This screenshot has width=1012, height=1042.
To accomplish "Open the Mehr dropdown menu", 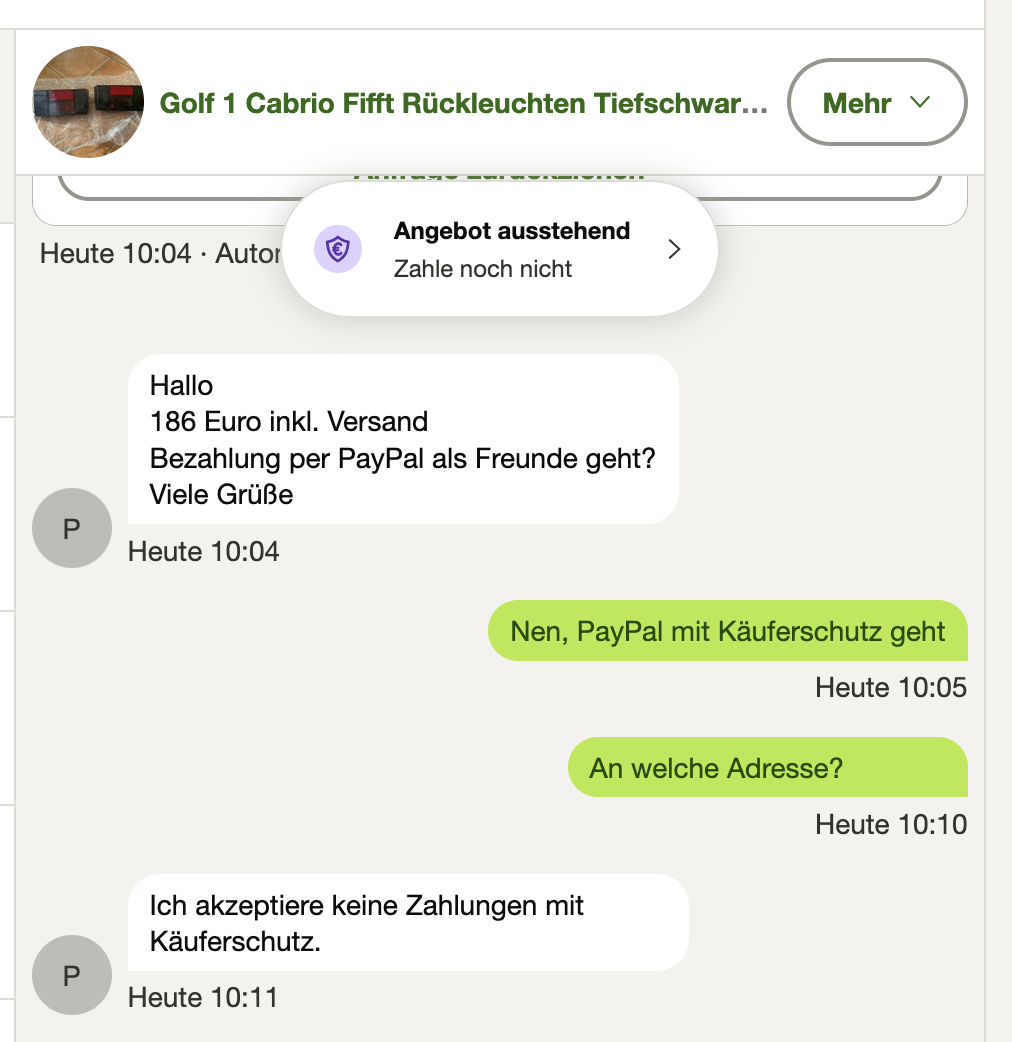I will tap(876, 102).
